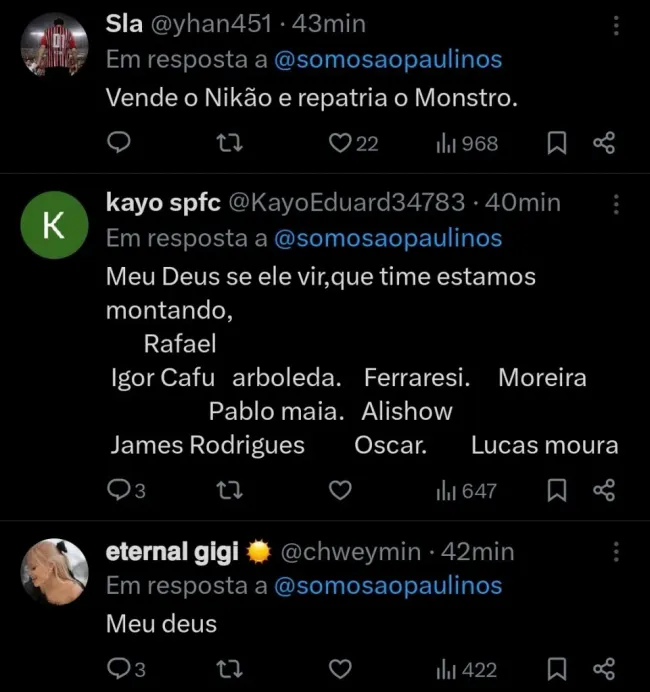View replies on kayo spfc's tweet
The width and height of the screenshot is (650, 692).
pos(119,490)
